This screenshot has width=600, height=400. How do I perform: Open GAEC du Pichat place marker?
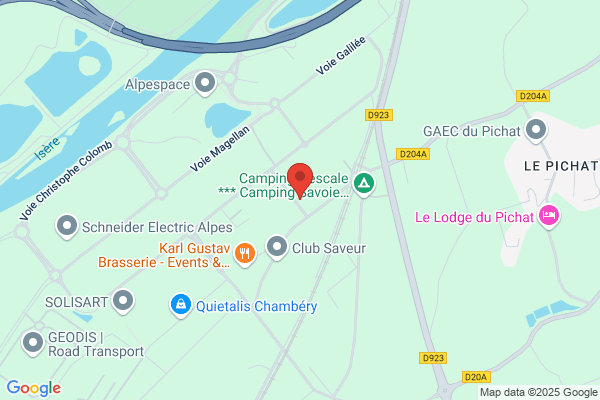(536, 131)
